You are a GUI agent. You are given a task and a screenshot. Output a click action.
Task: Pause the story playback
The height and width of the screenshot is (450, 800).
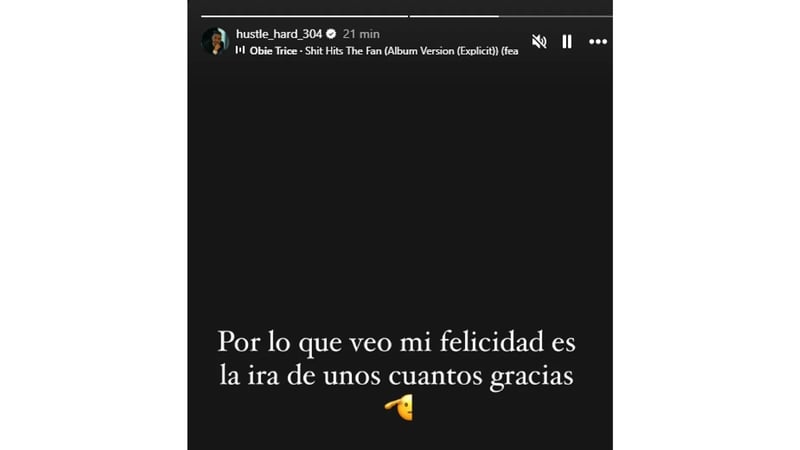click(567, 42)
